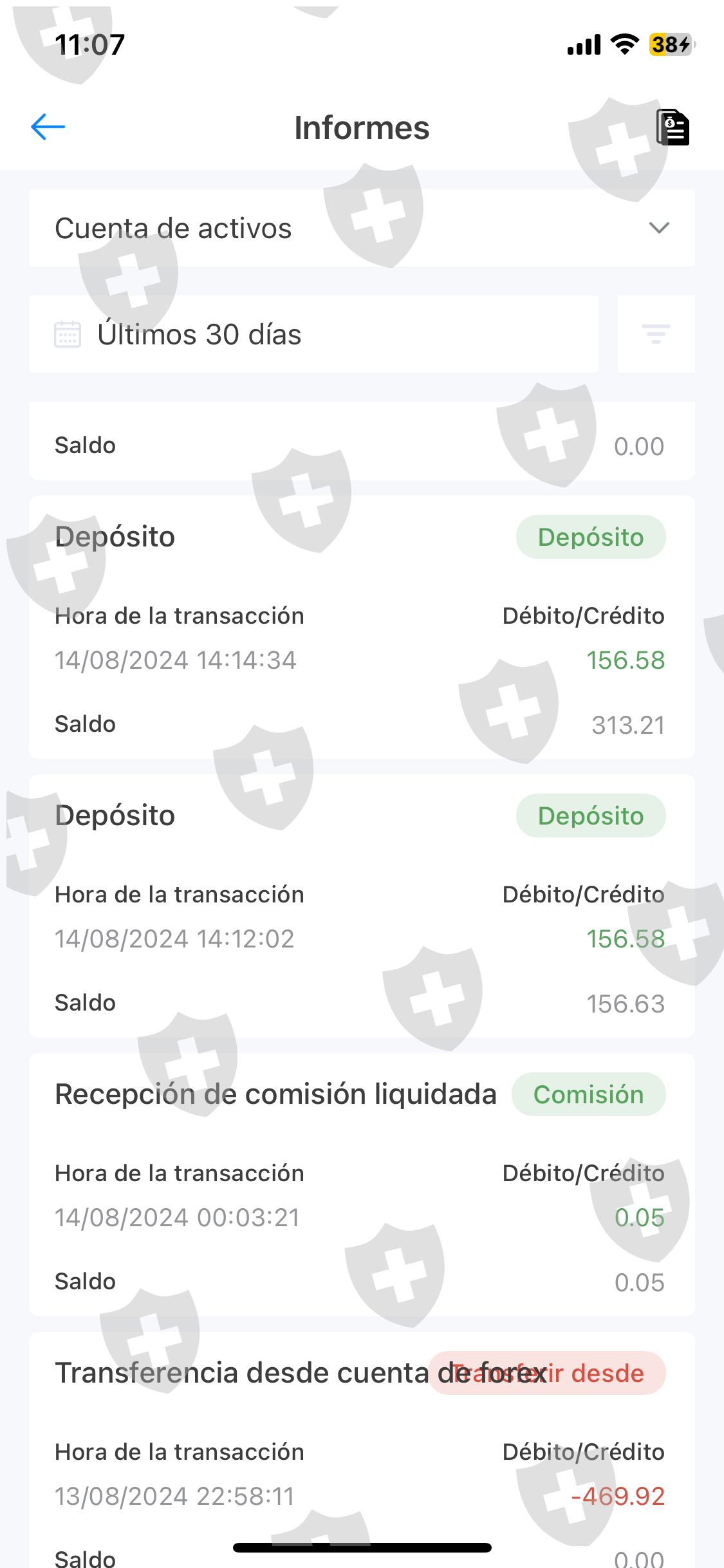This screenshot has height=1568, width=724.
Task: Open the filter options icon
Action: tap(656, 335)
